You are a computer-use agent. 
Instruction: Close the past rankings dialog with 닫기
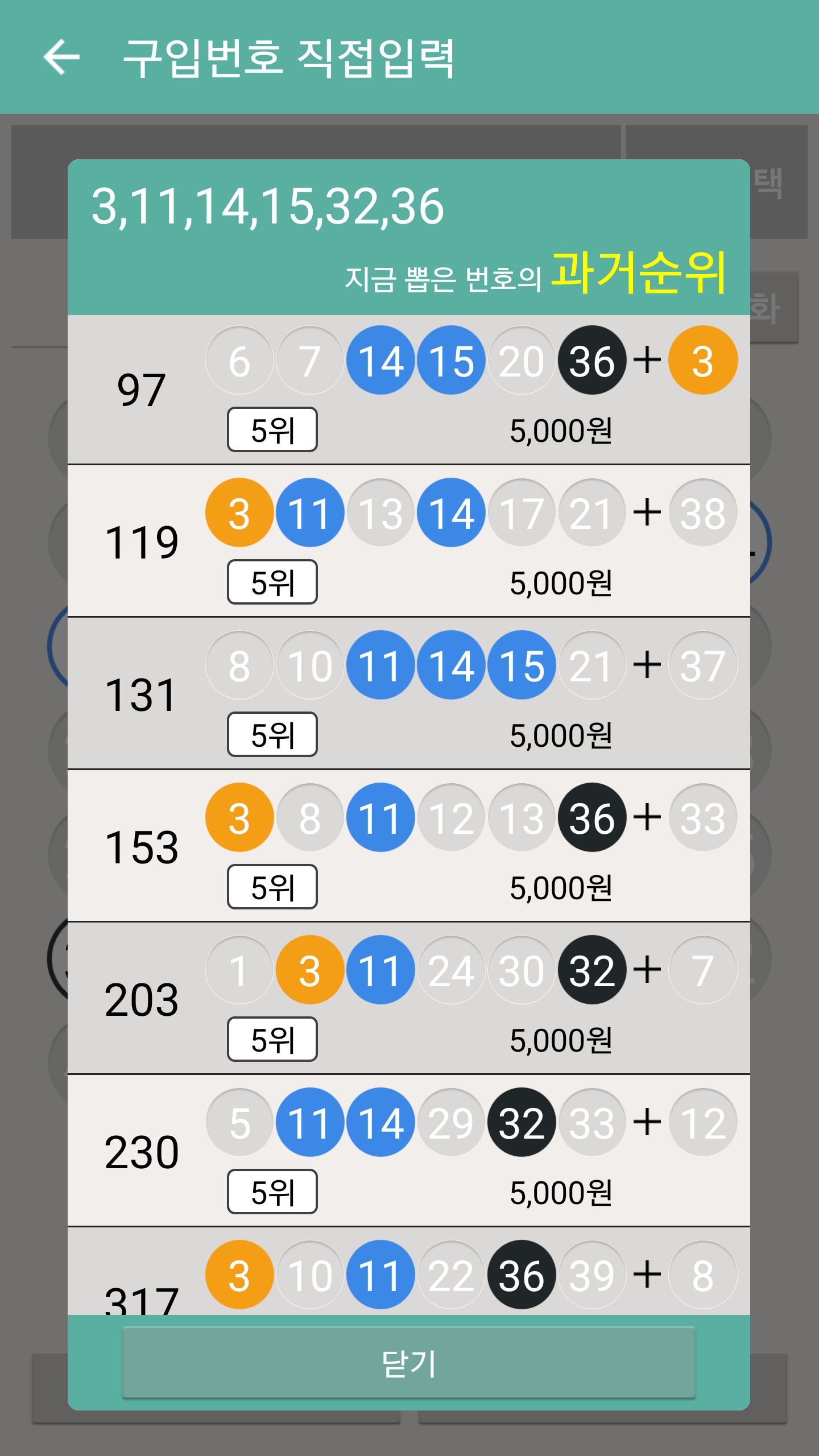(408, 1363)
